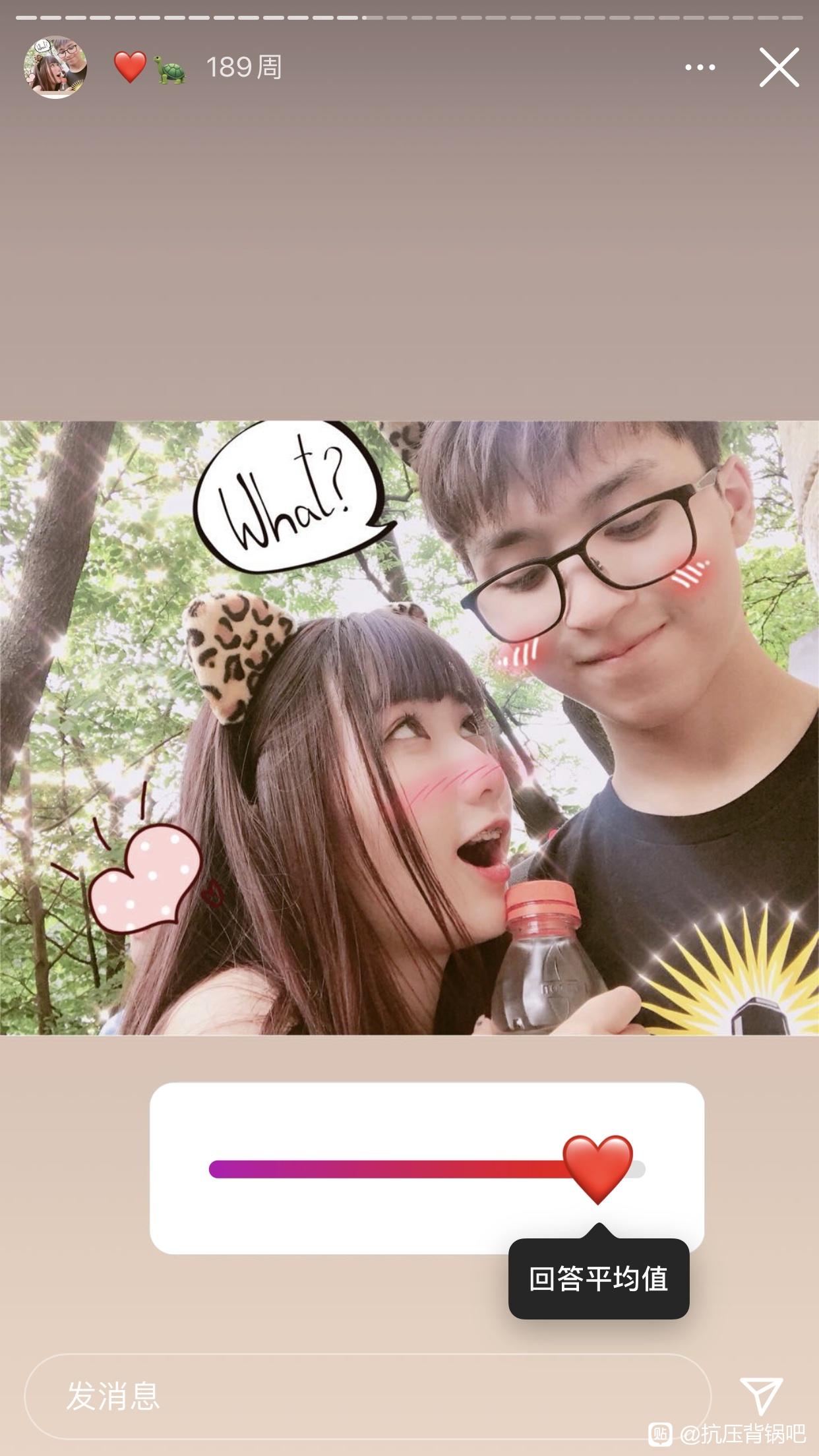This screenshot has height=1456, width=819.
Task: Close the story viewer
Action: click(x=779, y=67)
